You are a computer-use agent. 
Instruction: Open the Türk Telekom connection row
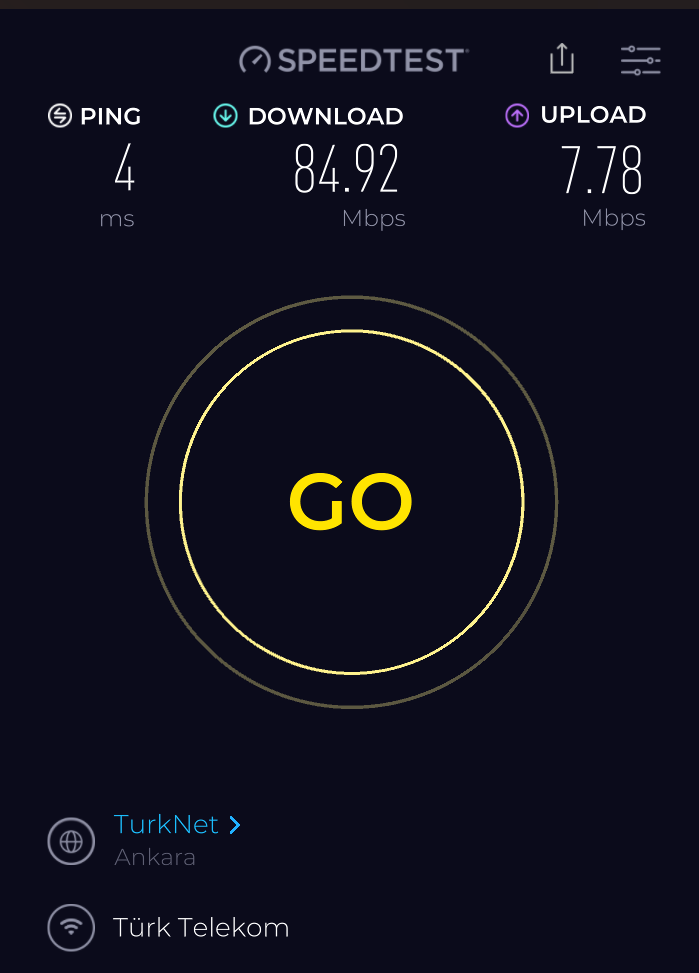coord(200,928)
